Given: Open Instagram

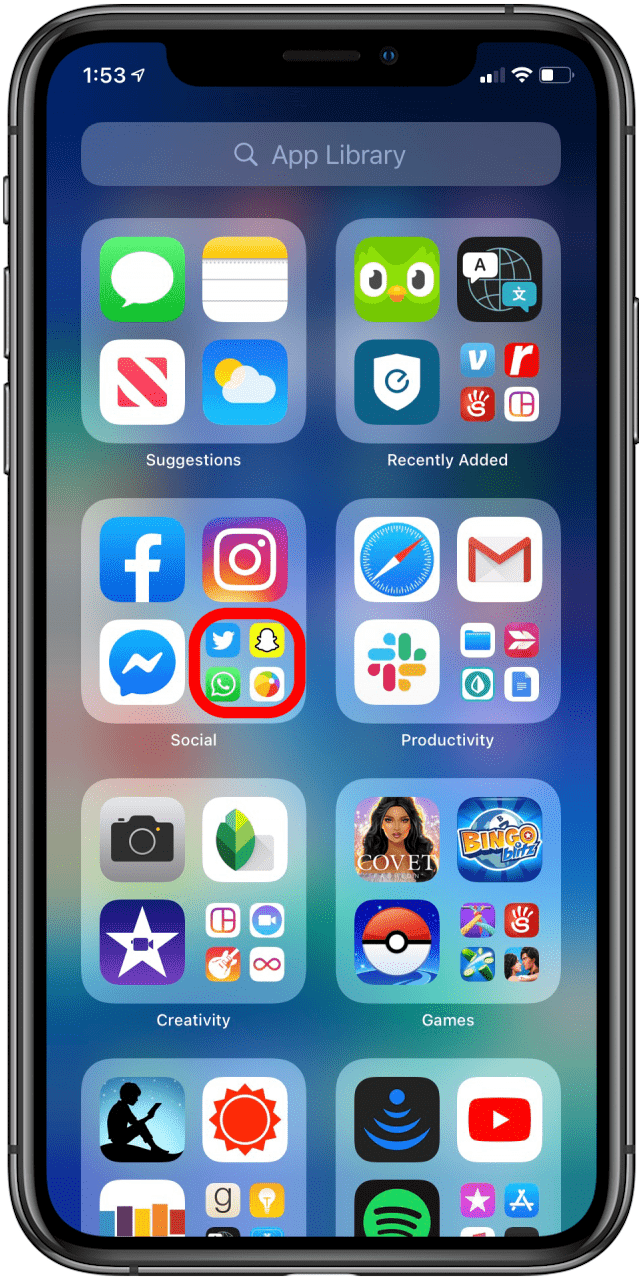Looking at the screenshot, I should (x=245, y=560).
